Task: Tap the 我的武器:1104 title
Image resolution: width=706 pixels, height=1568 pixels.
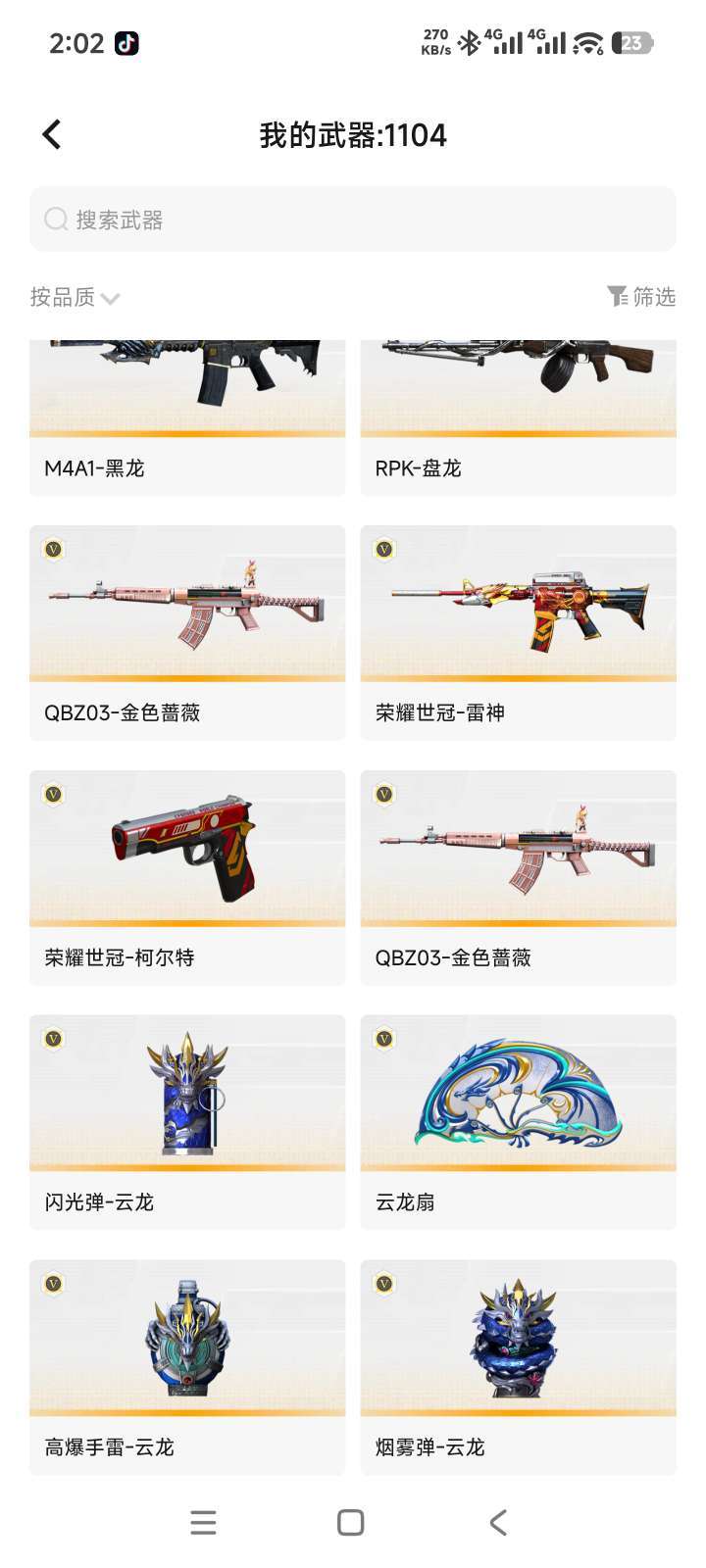Action: click(353, 134)
